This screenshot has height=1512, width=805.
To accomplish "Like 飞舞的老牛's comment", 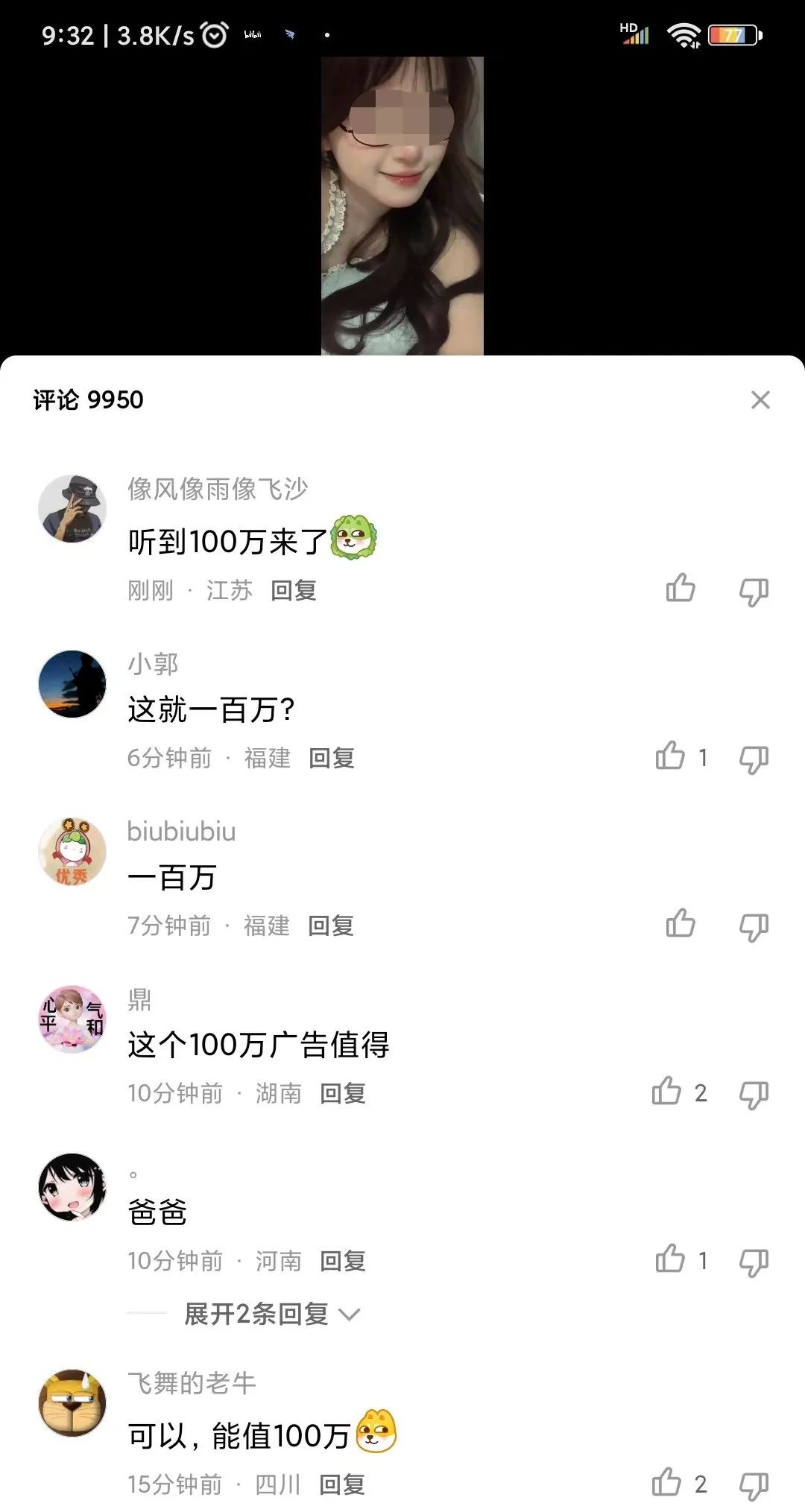I will tap(667, 1483).
